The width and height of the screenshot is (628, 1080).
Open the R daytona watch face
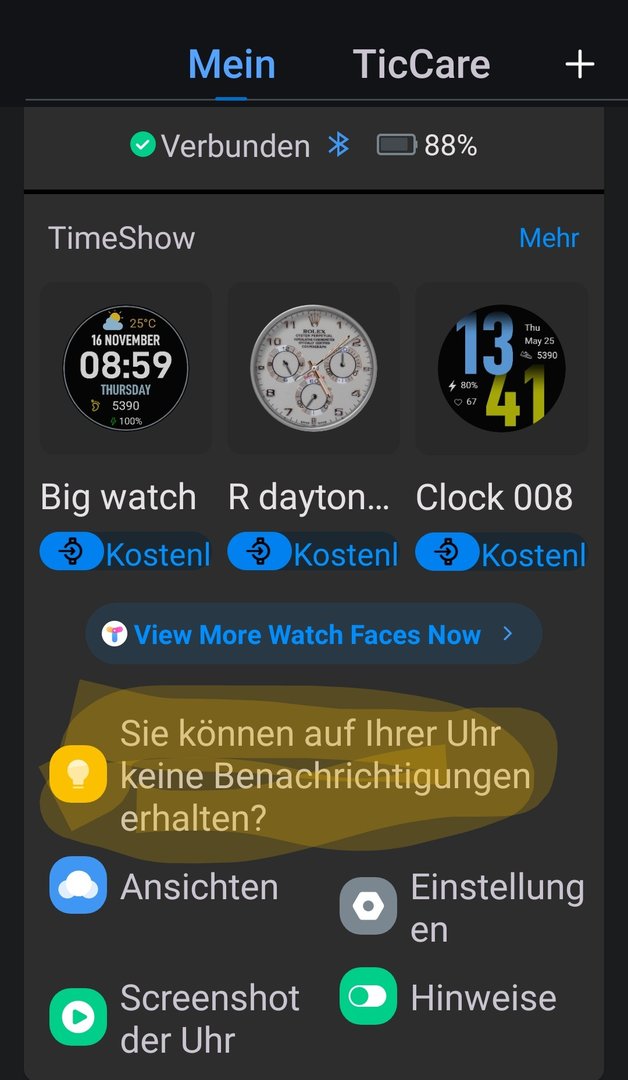313,368
